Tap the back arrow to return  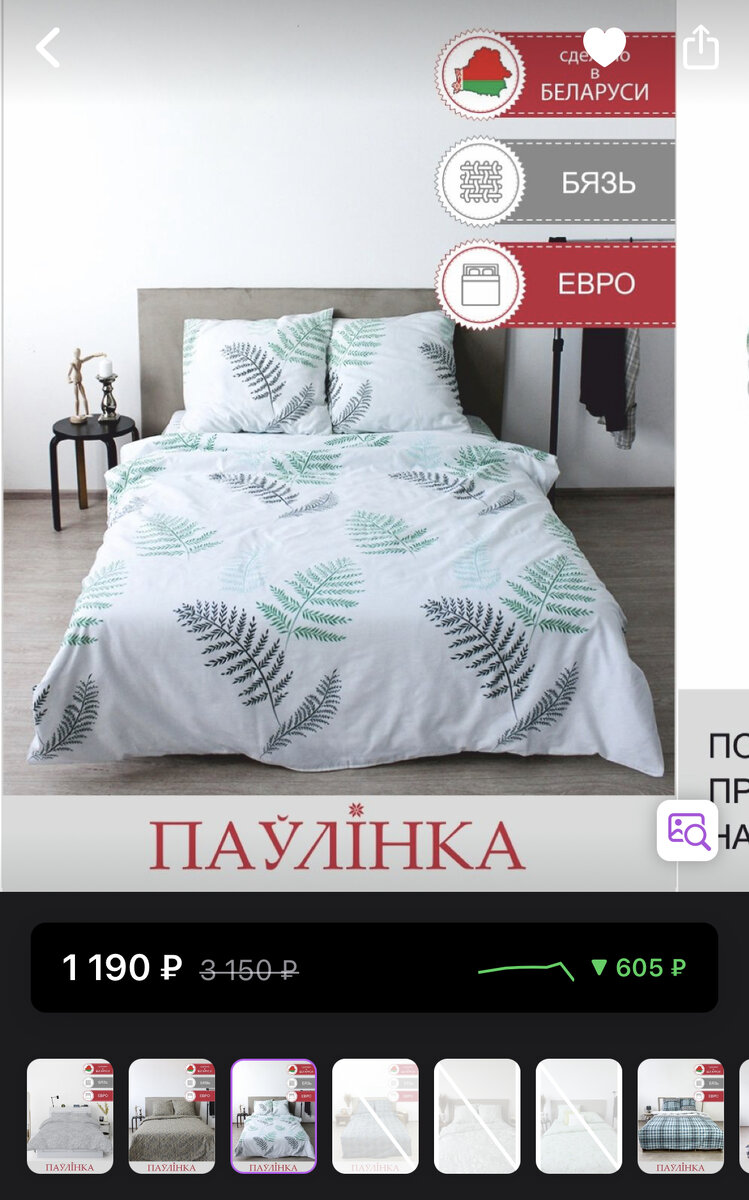(x=45, y=47)
